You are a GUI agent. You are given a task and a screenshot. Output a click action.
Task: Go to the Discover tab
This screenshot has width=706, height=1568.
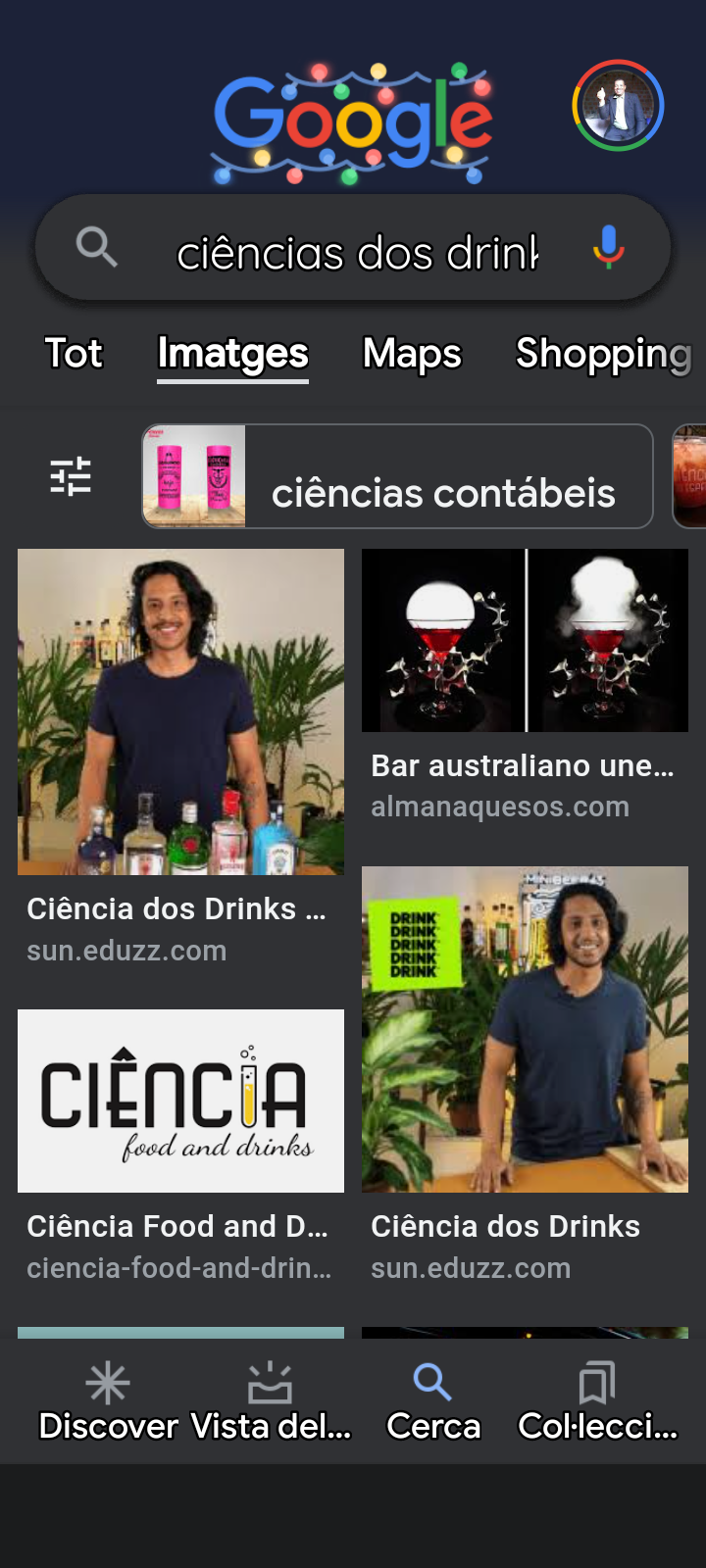[108, 1401]
